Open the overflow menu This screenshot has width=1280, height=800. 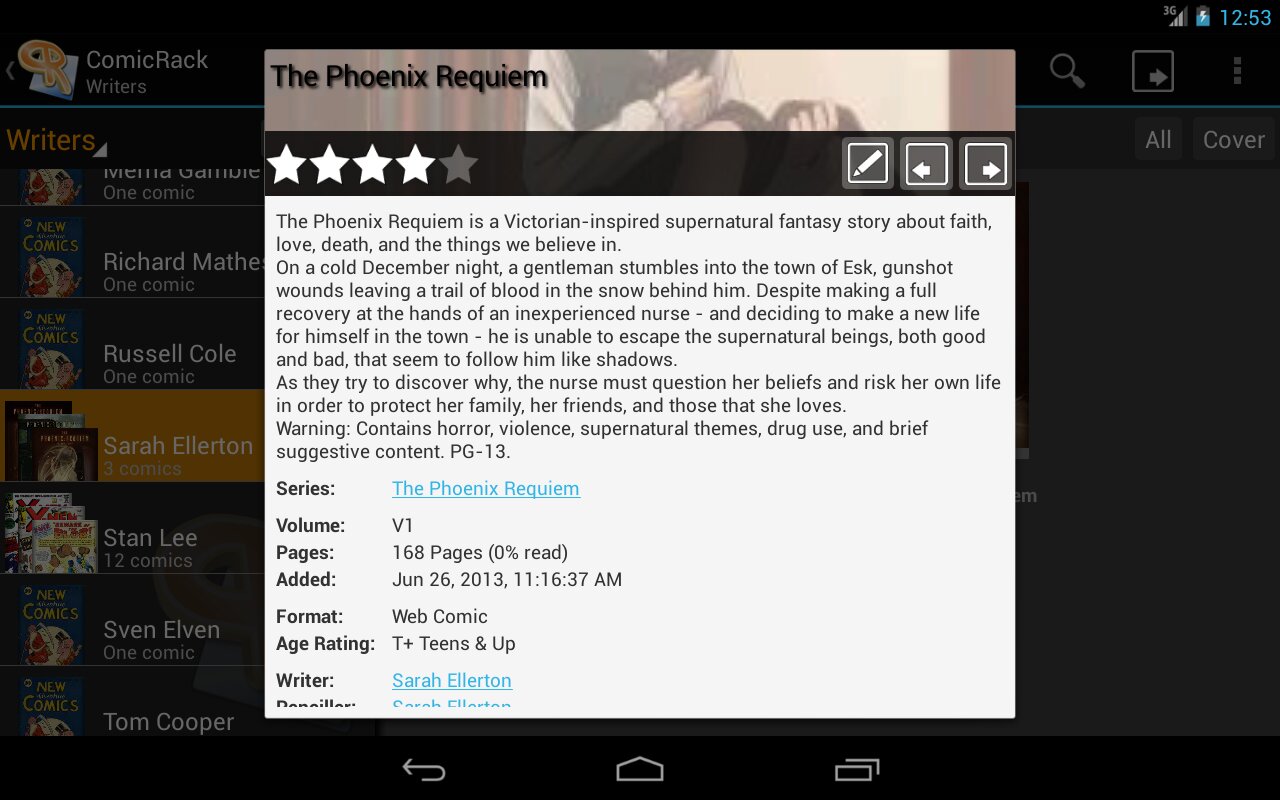pyautogui.click(x=1237, y=71)
